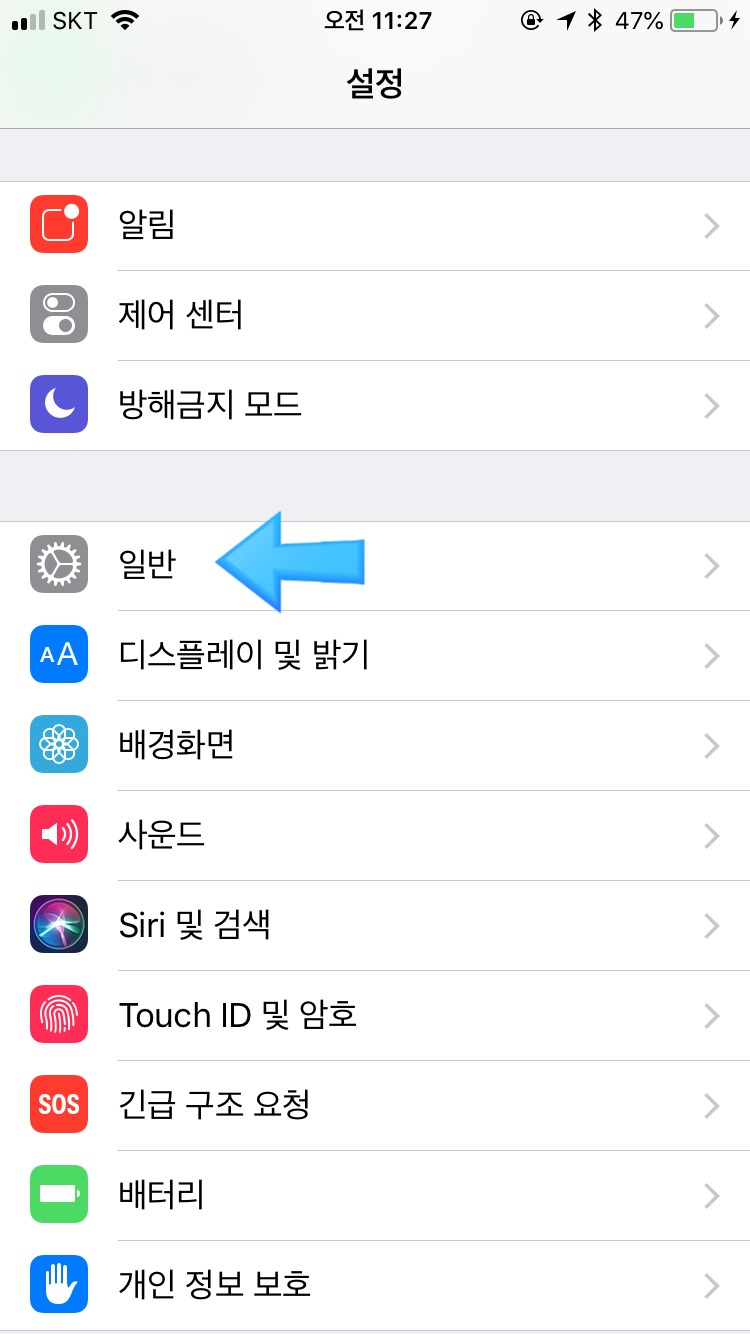This screenshot has height=1334, width=750.
Task: Open 개인 정보 보호 privacy settings
Action: click(x=375, y=1286)
